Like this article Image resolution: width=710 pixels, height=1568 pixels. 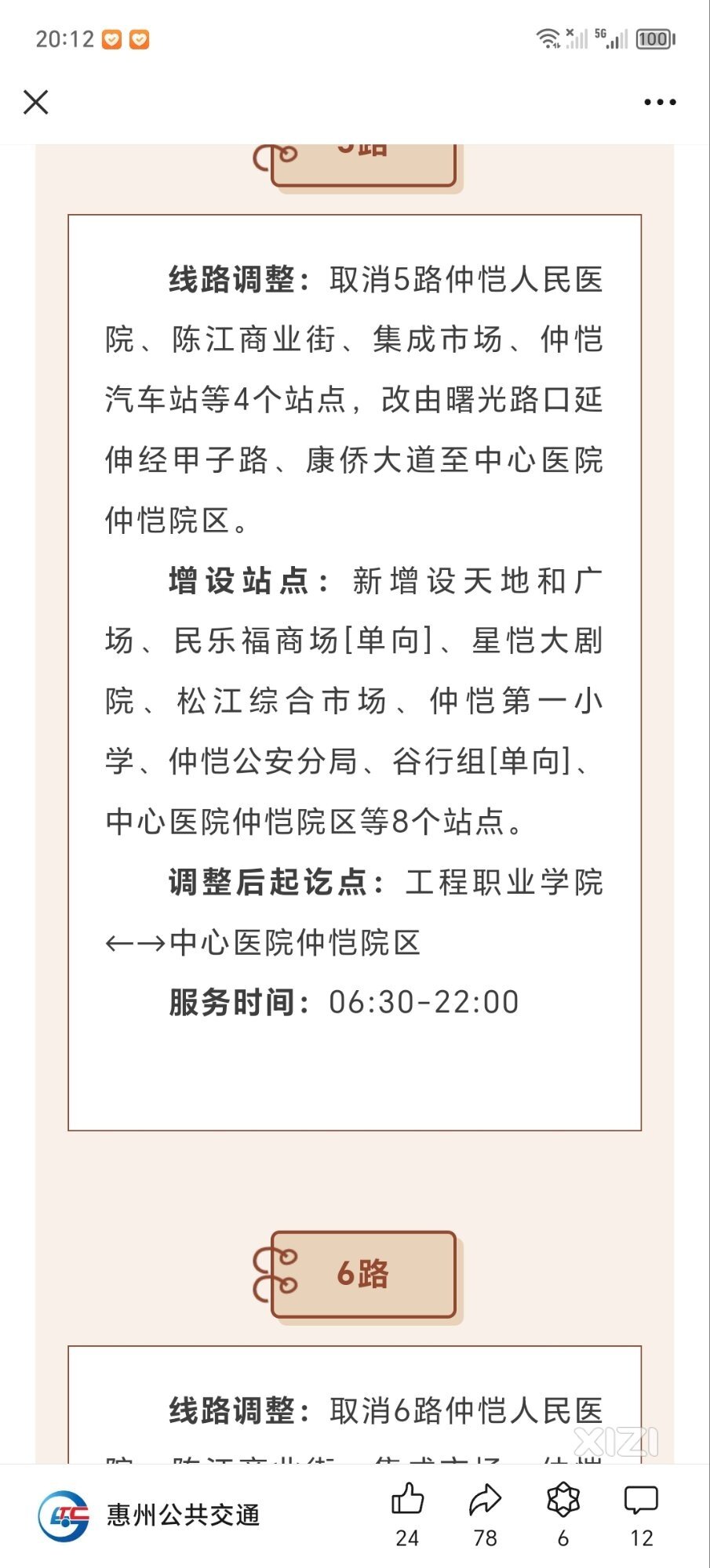coord(407,1515)
